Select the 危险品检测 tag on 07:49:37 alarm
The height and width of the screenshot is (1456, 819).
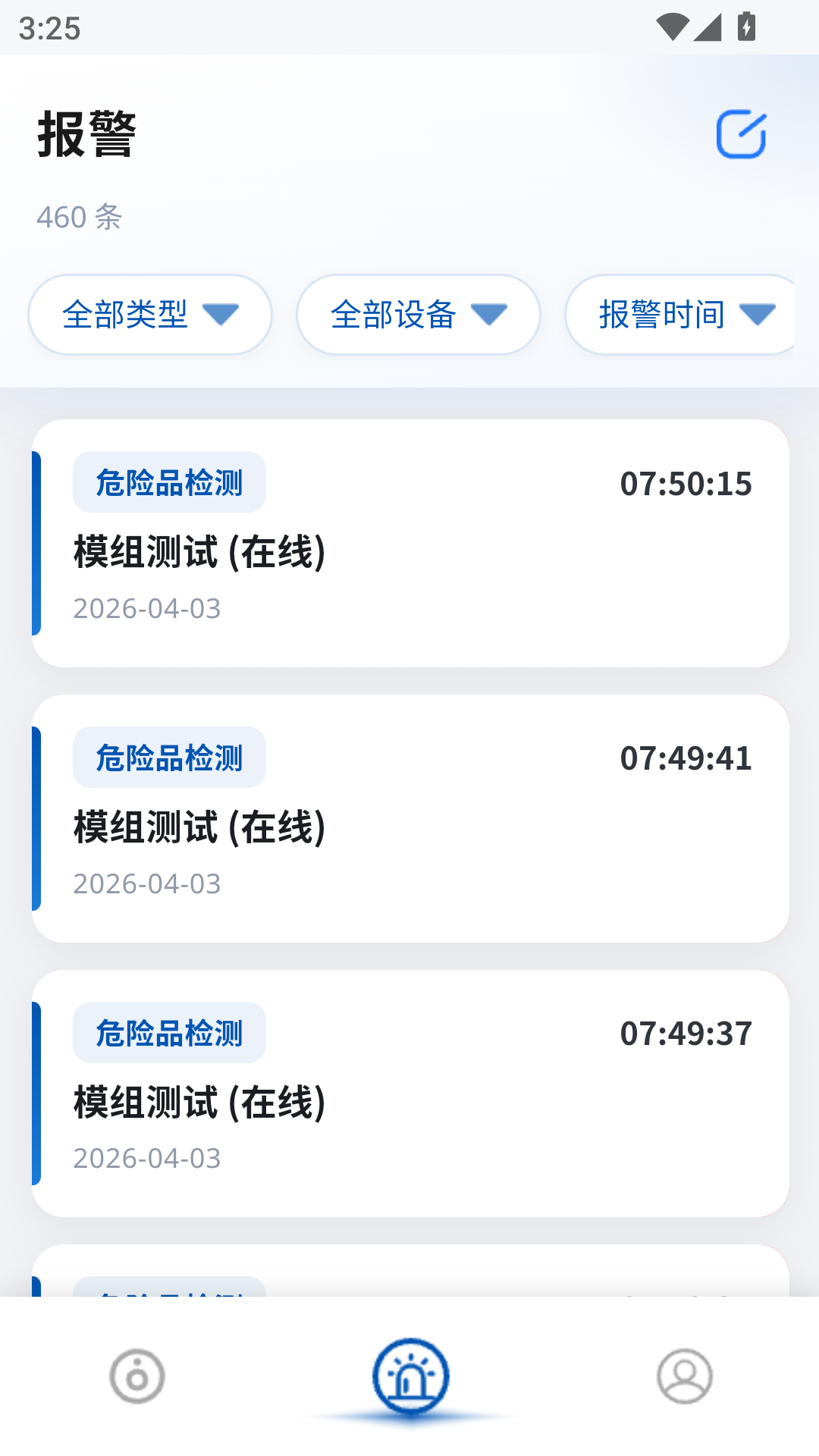pos(168,1031)
